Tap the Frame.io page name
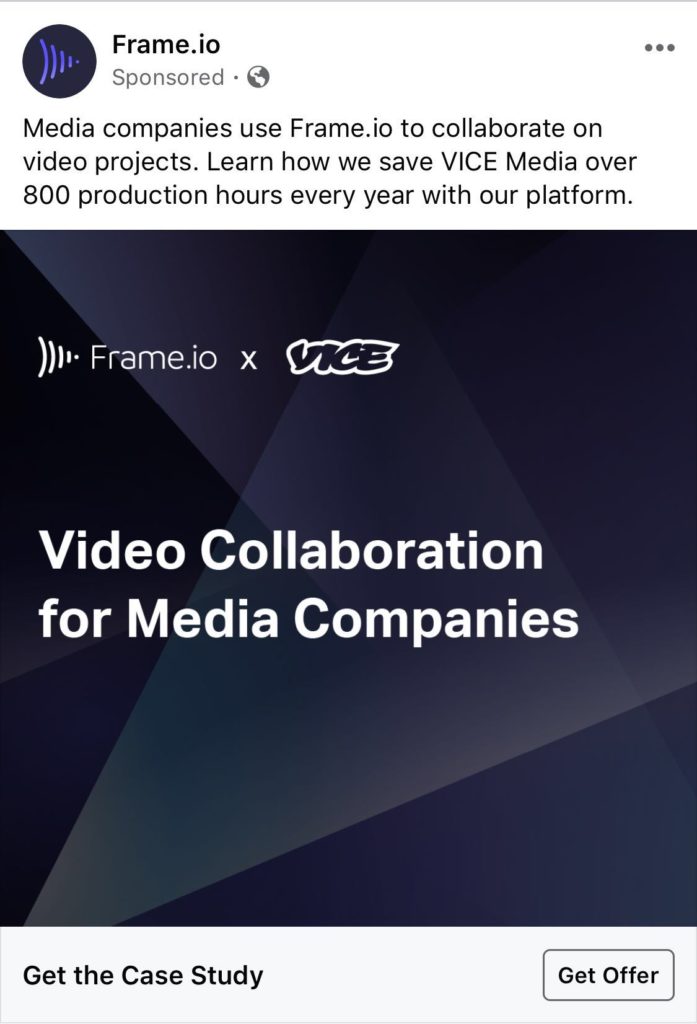Image resolution: width=697 pixels, height=1024 pixels. [x=166, y=44]
